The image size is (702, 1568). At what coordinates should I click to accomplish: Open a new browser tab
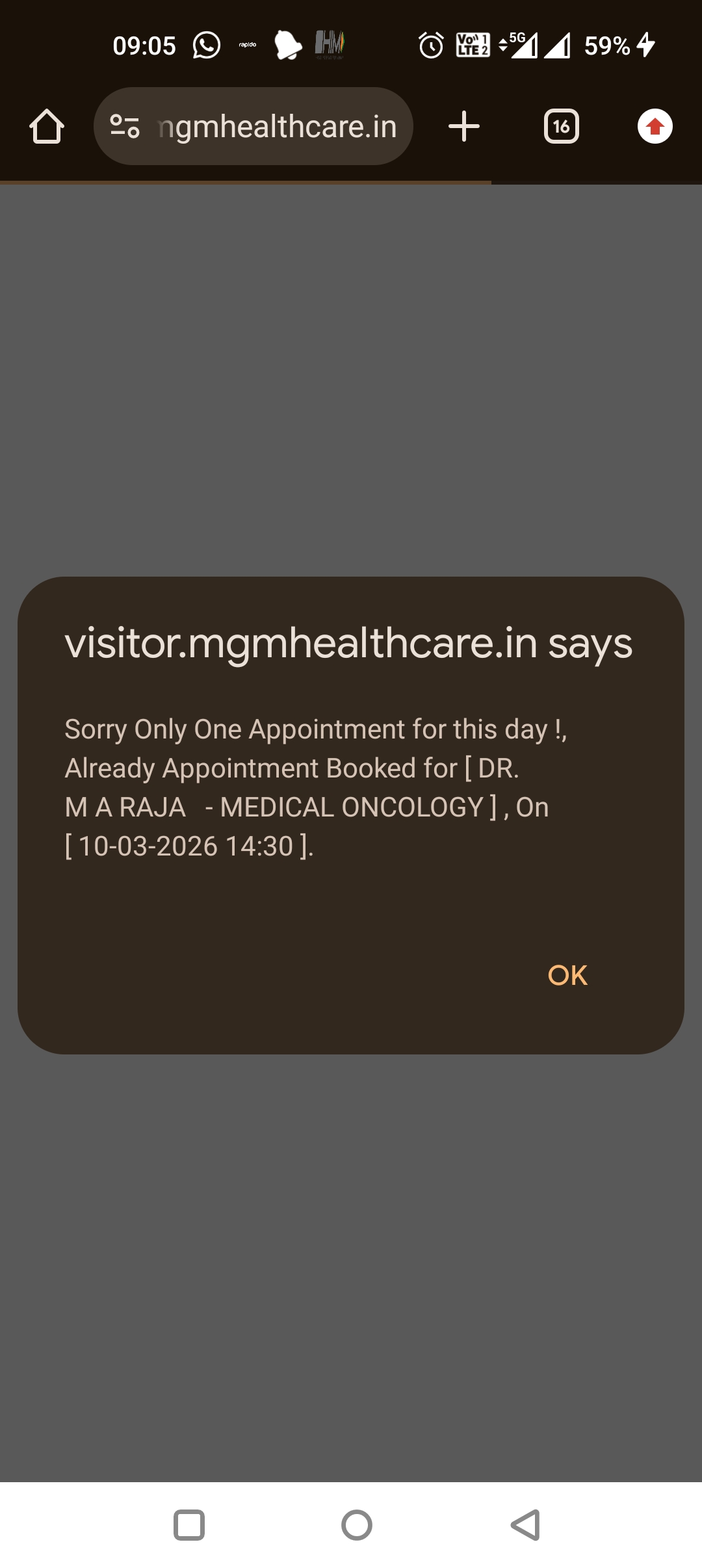tap(464, 126)
